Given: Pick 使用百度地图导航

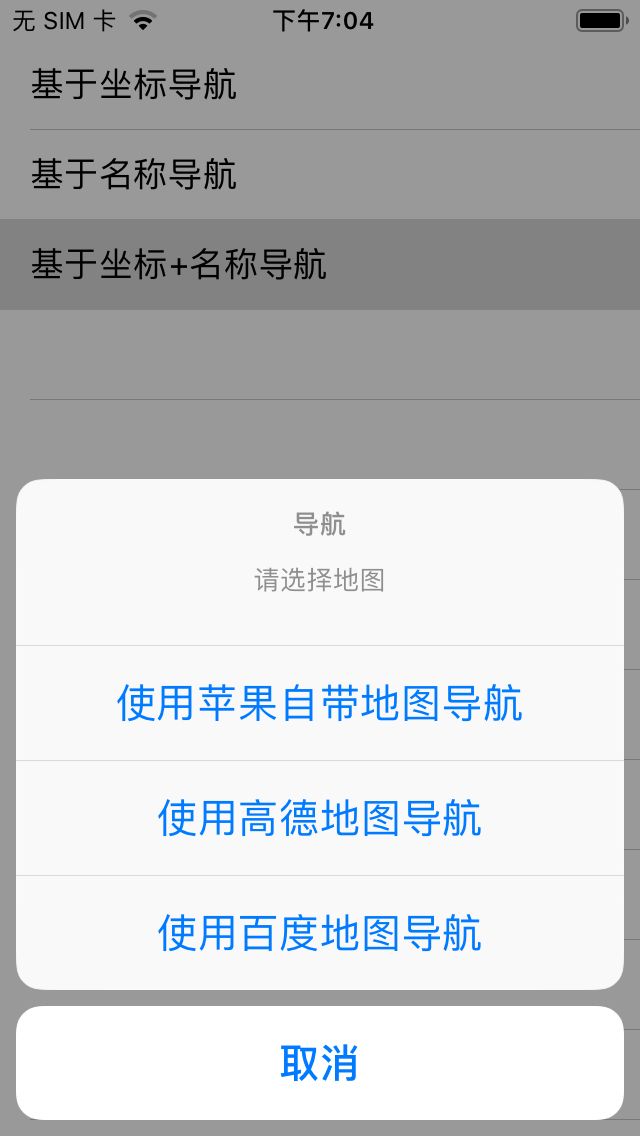Looking at the screenshot, I should click(x=320, y=932).
